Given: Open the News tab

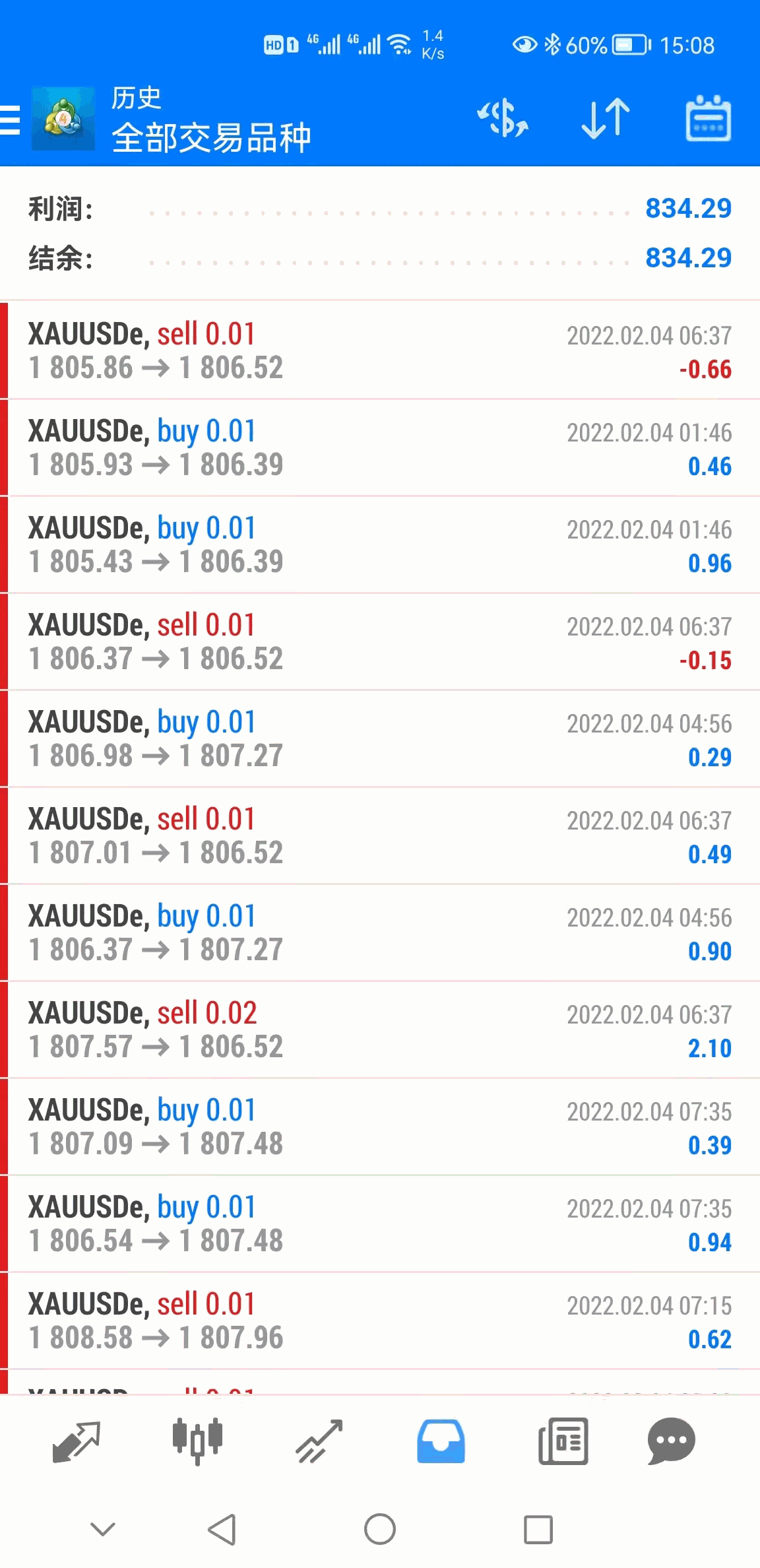Looking at the screenshot, I should pos(563,1441).
